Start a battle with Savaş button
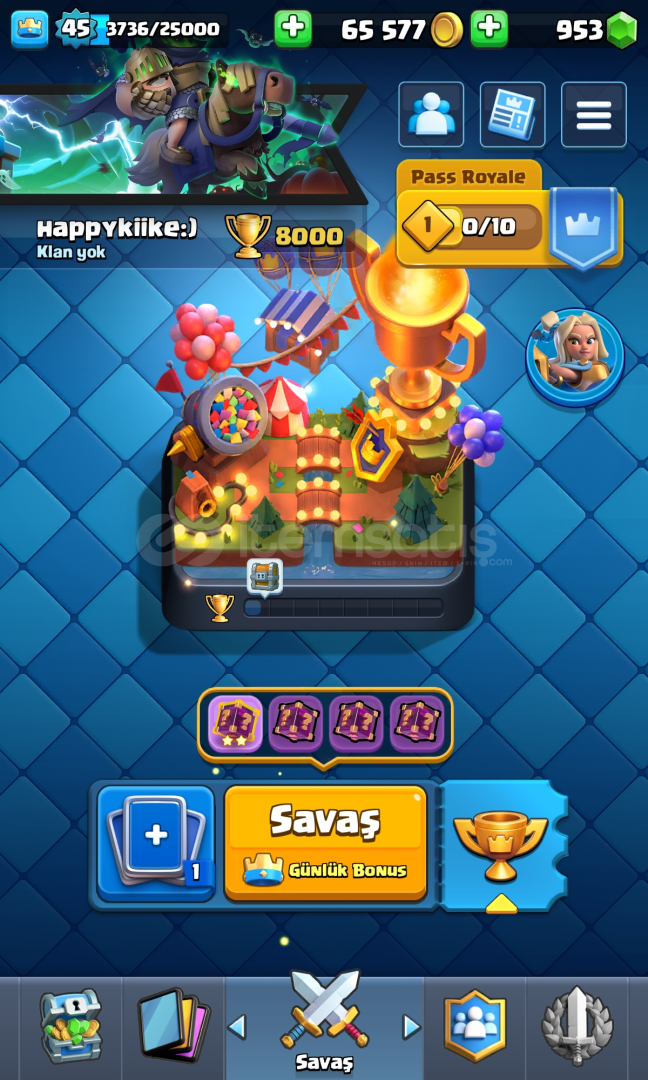 pos(326,843)
